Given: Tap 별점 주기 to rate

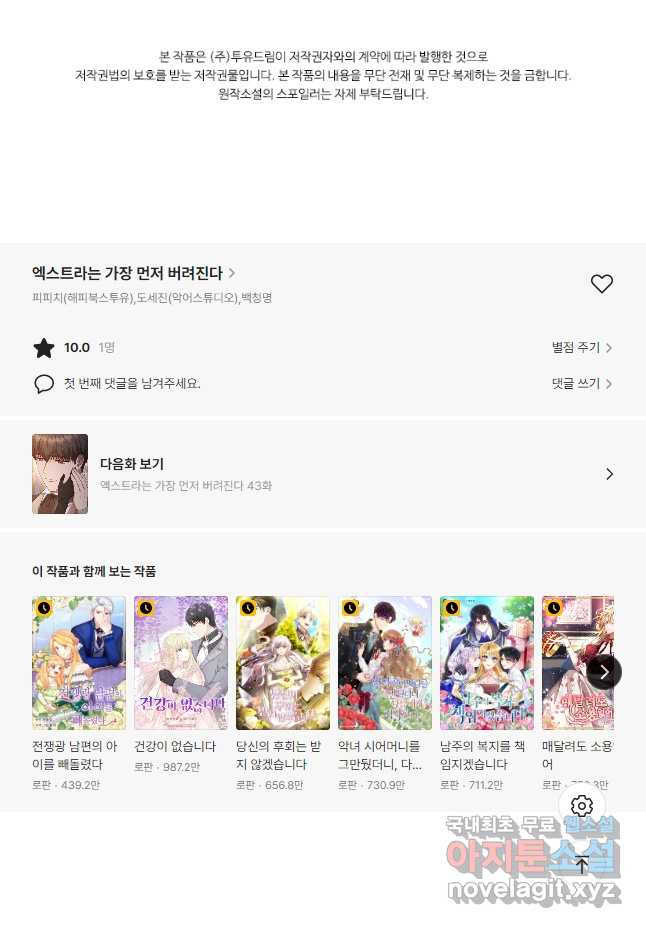Looking at the screenshot, I should tap(581, 348).
